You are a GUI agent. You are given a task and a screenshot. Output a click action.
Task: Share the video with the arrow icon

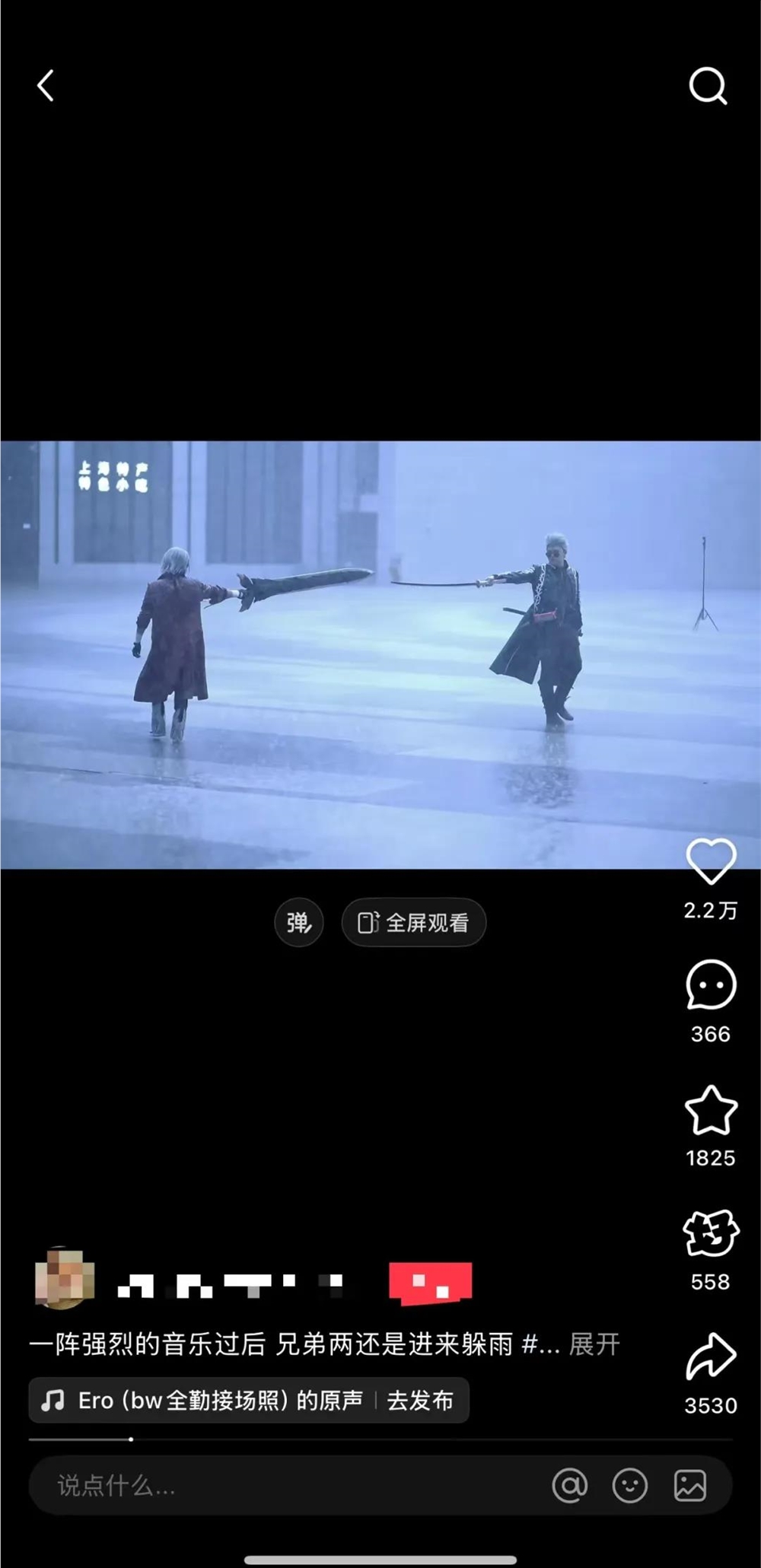pyautogui.click(x=711, y=1356)
